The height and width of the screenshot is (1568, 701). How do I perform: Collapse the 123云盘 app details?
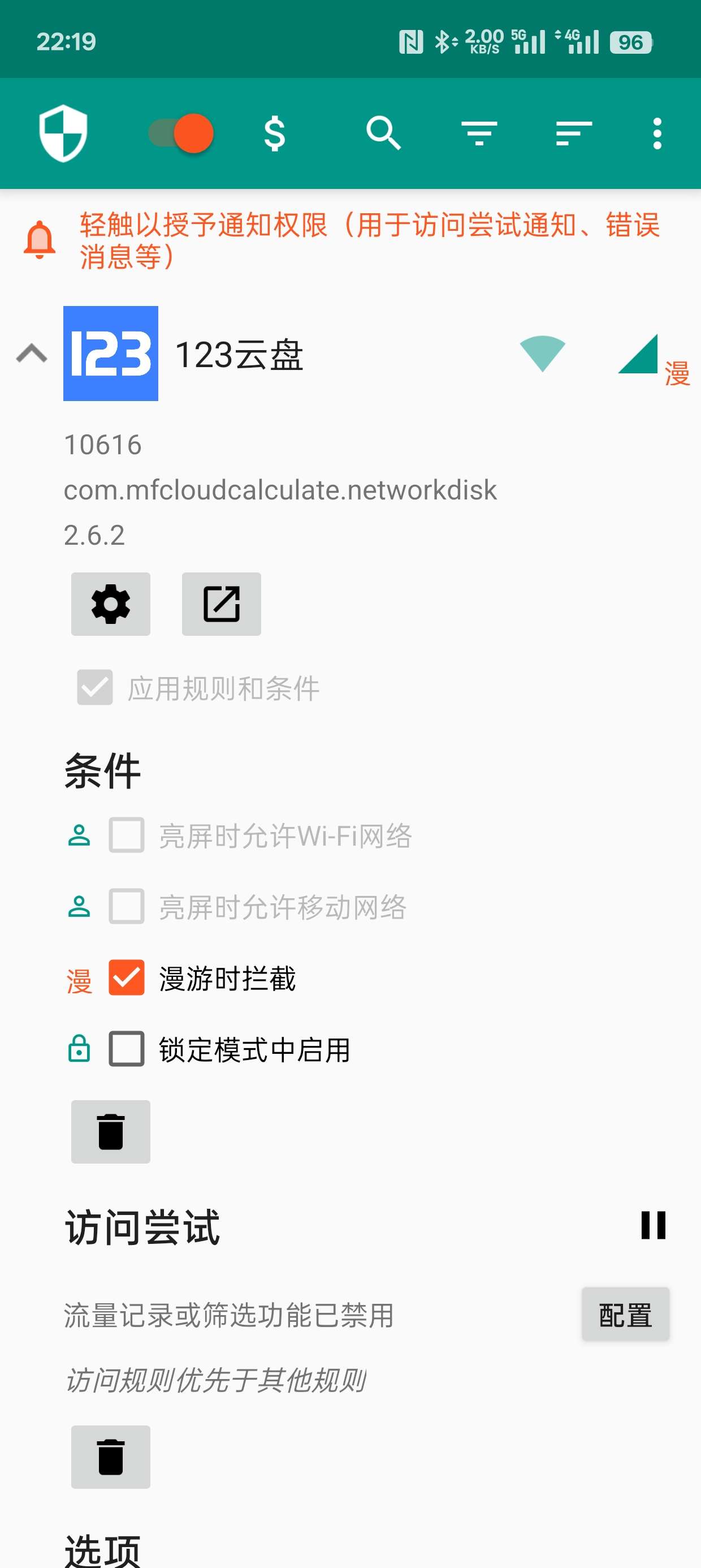coord(32,354)
